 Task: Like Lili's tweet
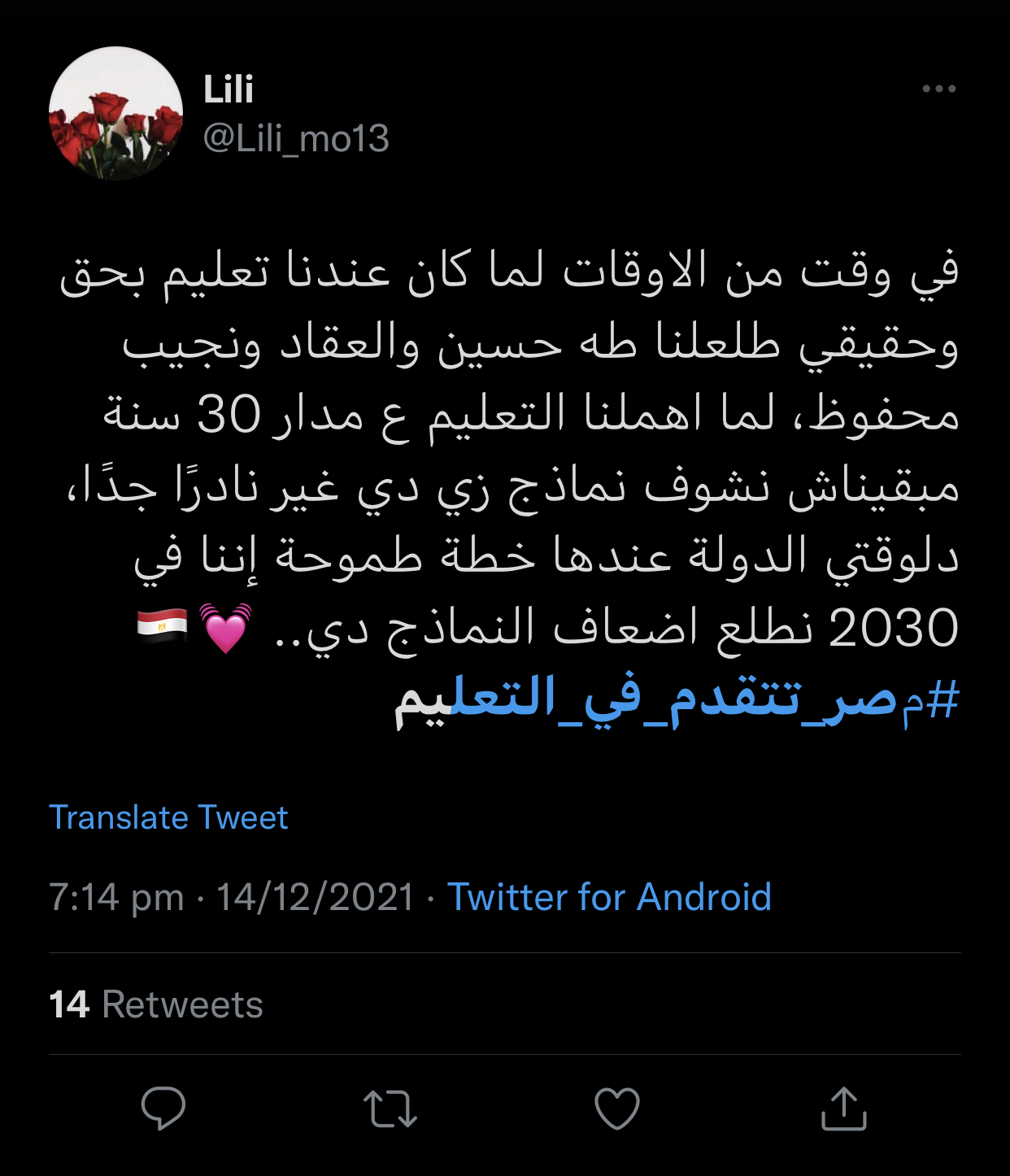(x=617, y=1108)
